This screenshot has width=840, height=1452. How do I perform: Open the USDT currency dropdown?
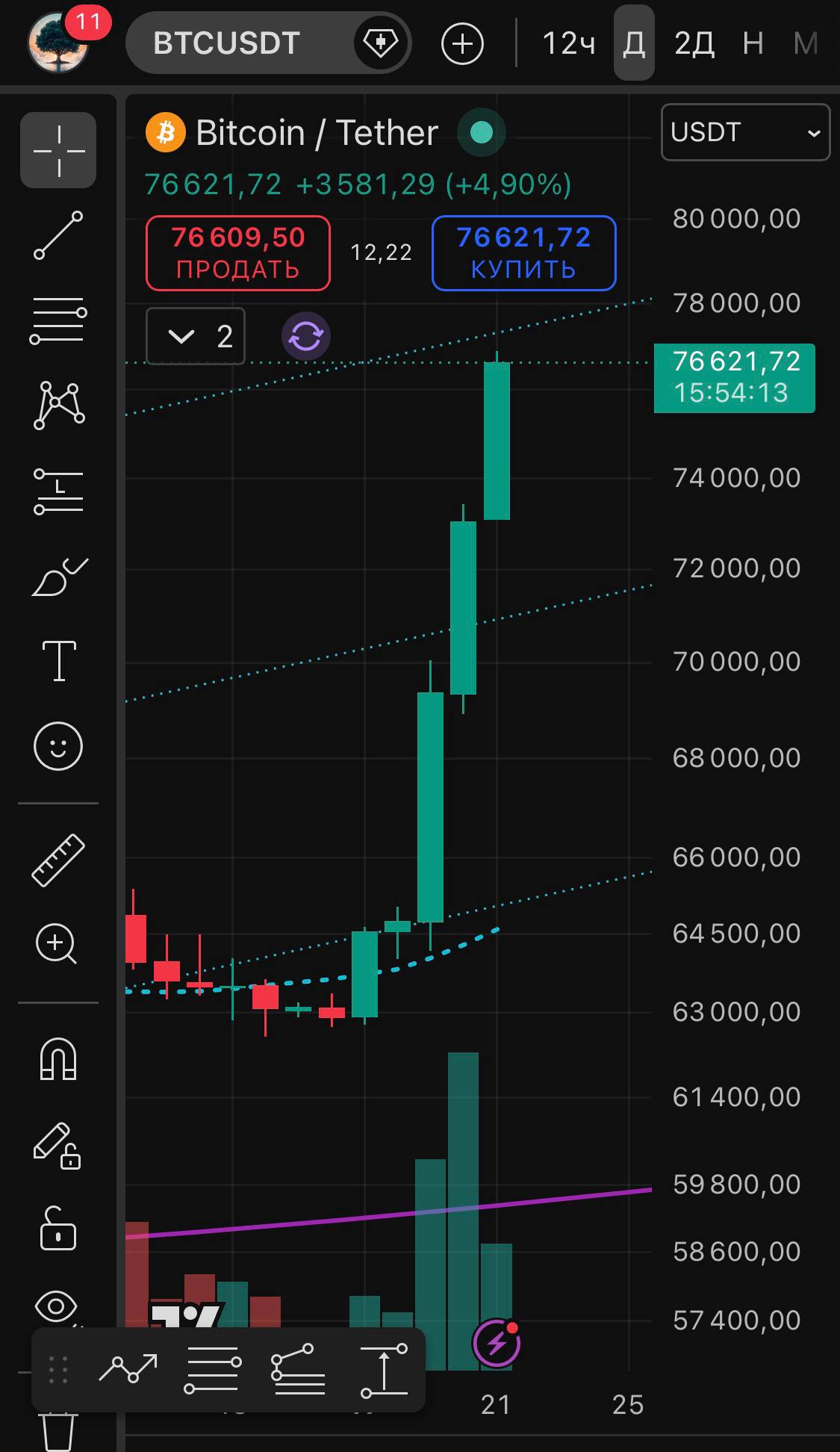click(745, 132)
